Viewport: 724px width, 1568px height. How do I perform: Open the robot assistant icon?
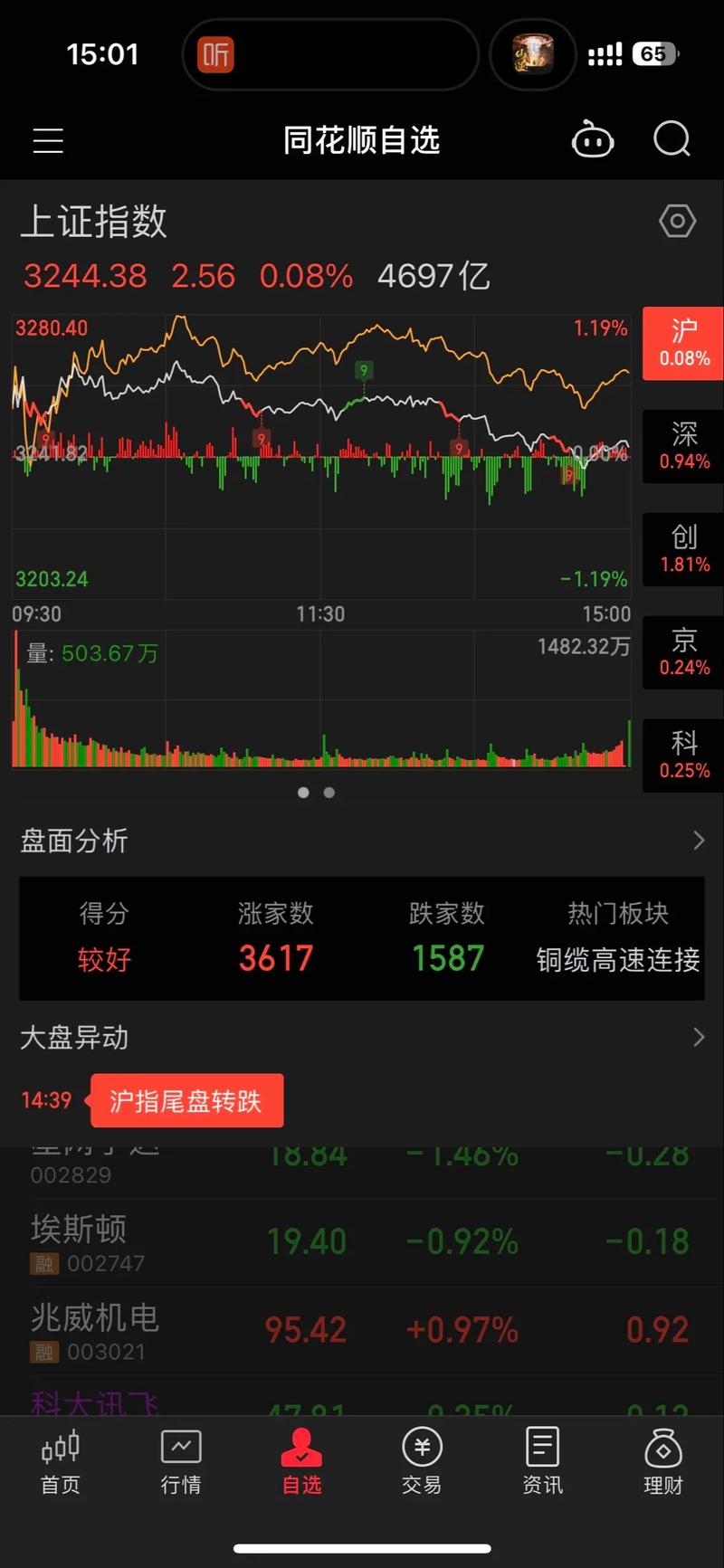[593, 140]
